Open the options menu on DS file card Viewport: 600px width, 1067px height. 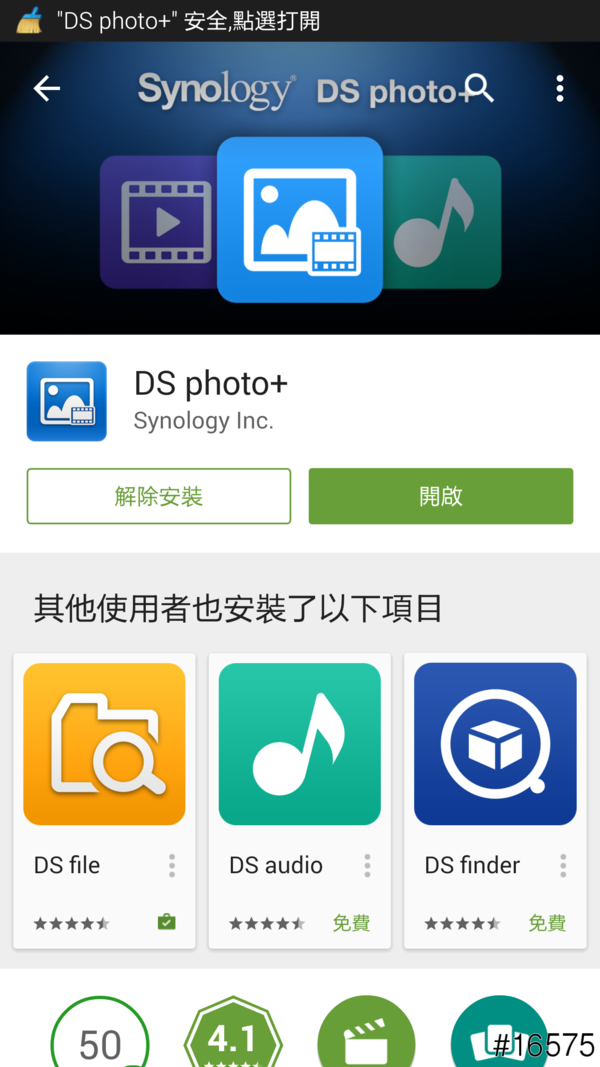[172, 865]
